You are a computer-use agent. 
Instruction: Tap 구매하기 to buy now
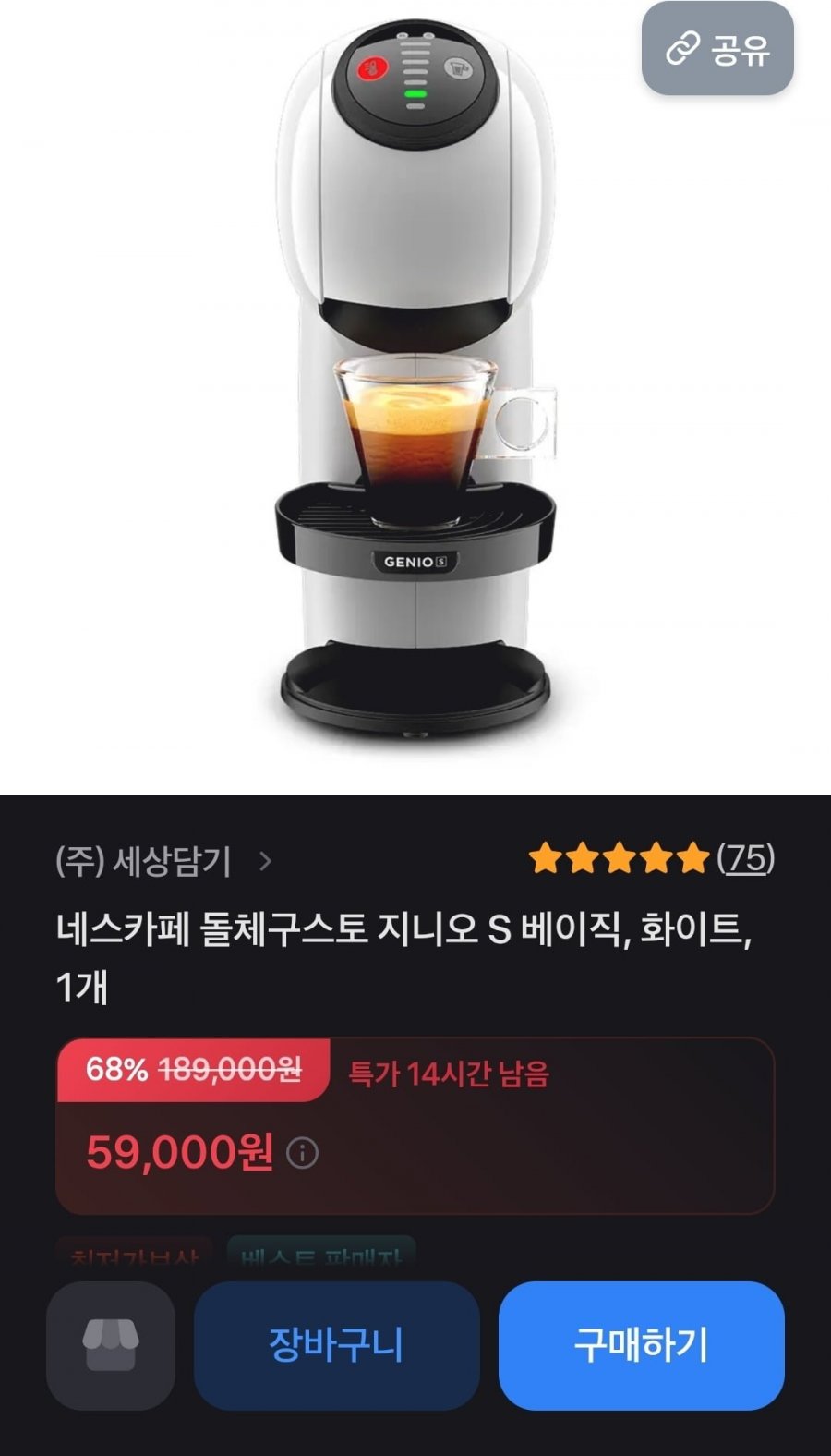pos(641,1345)
